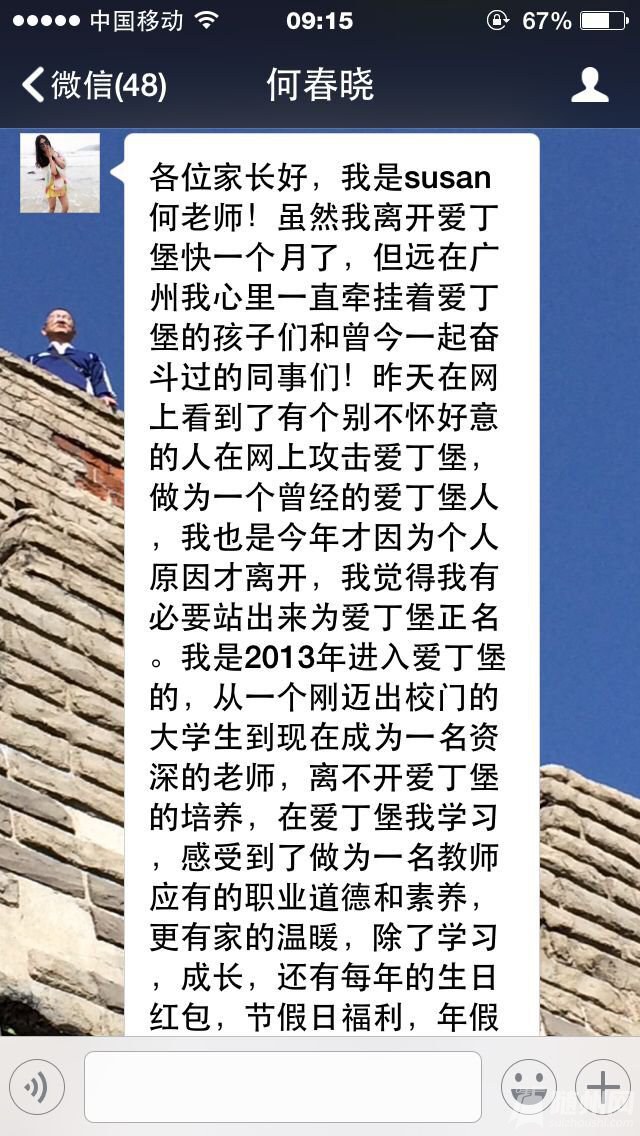The image size is (640, 1136).
Task: Open the emoji sticker panel
Action: pyautogui.click(x=528, y=1086)
